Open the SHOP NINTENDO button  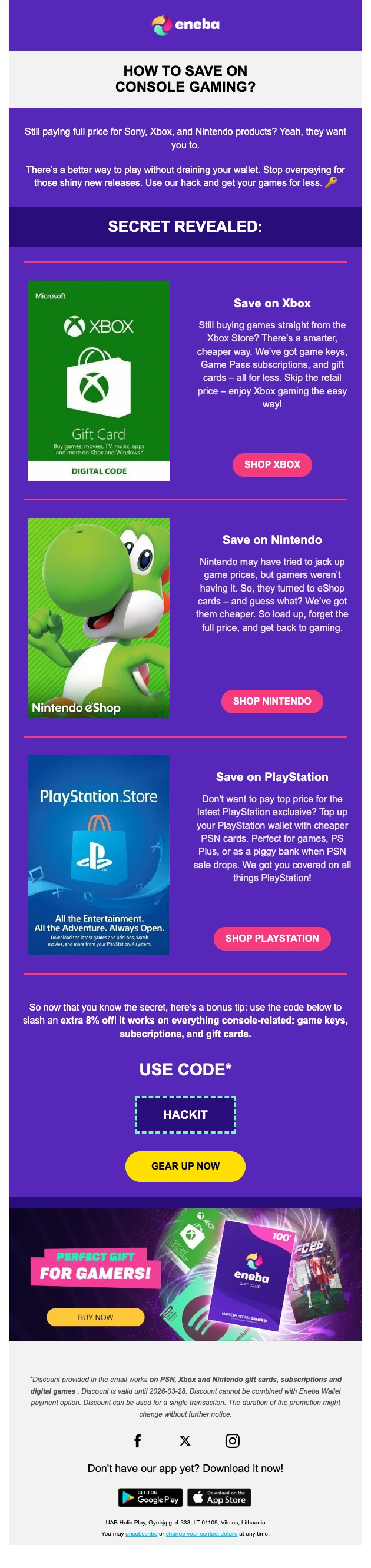click(x=271, y=701)
